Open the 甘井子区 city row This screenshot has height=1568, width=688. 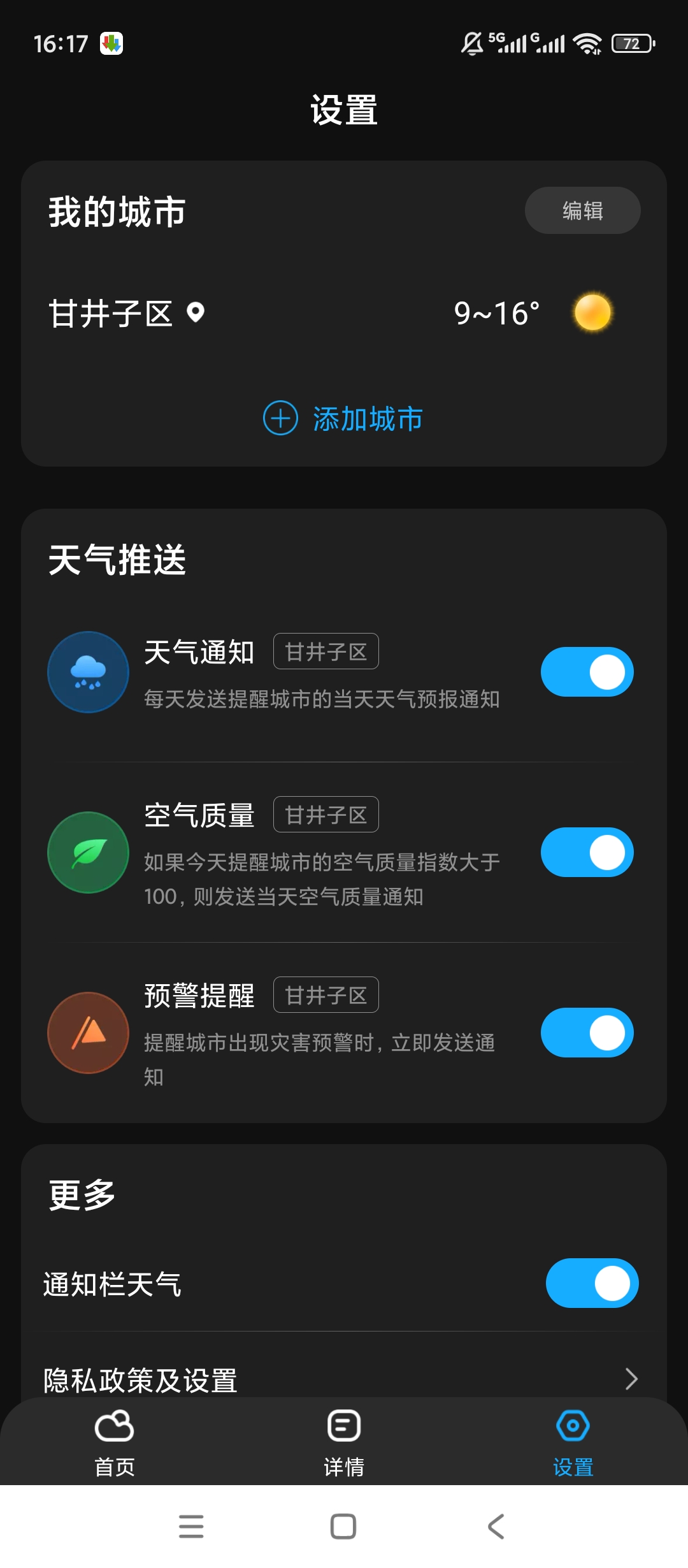344,313
